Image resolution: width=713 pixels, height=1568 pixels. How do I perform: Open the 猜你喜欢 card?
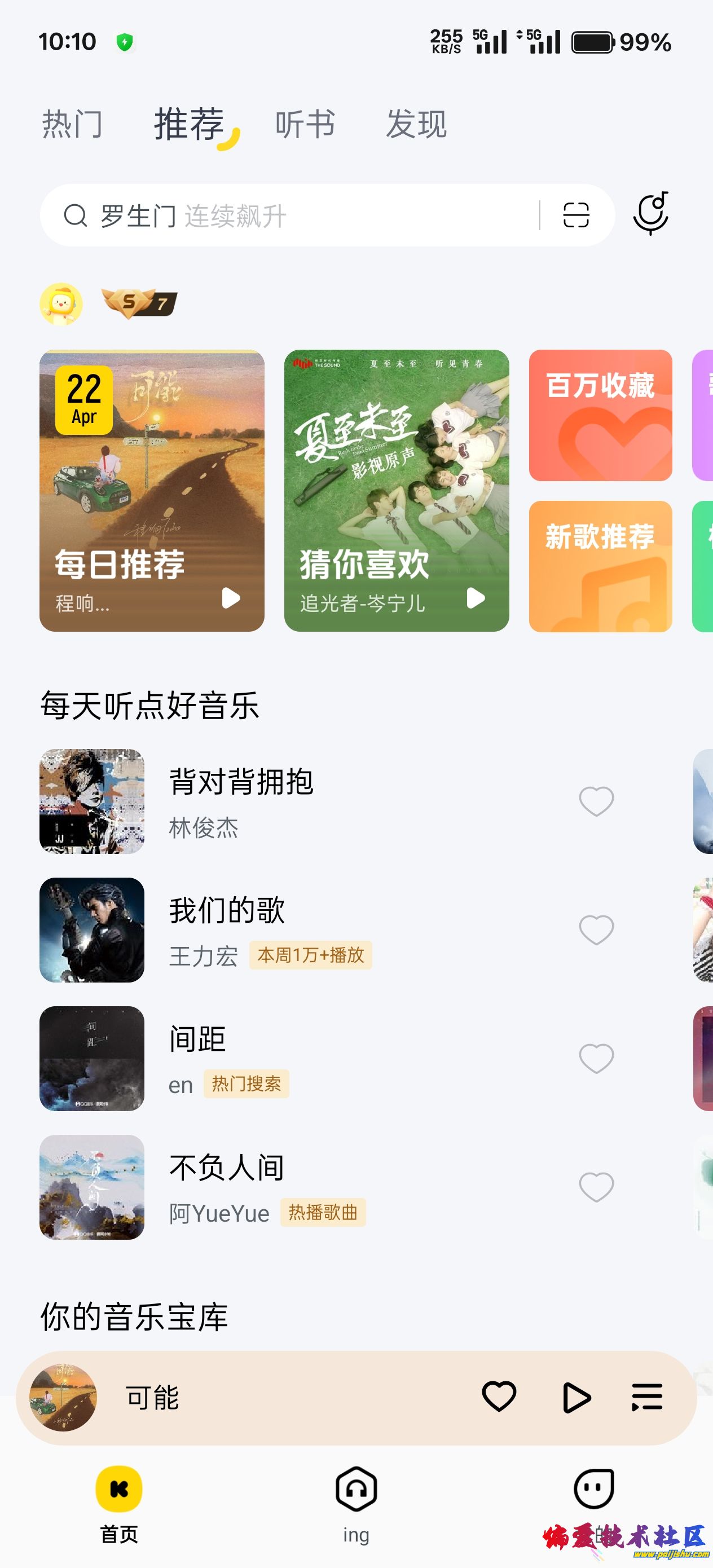tap(397, 490)
